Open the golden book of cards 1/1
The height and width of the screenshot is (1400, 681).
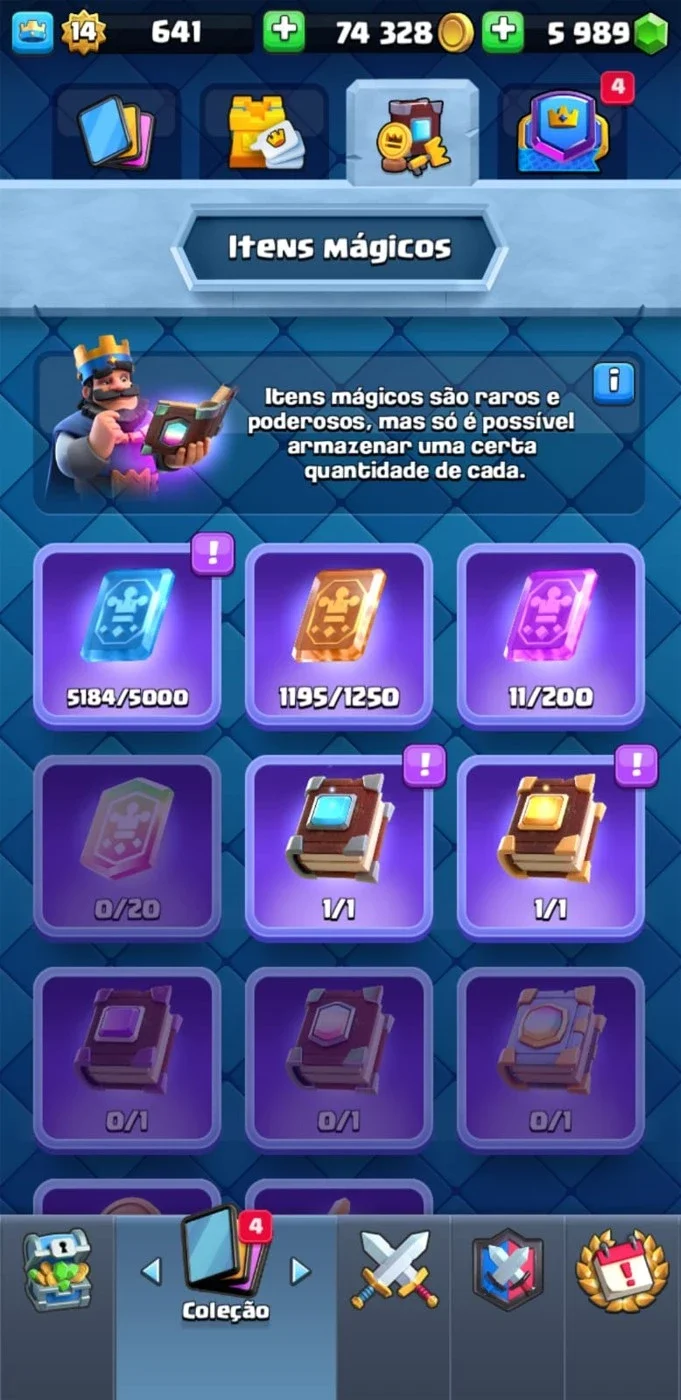click(551, 847)
